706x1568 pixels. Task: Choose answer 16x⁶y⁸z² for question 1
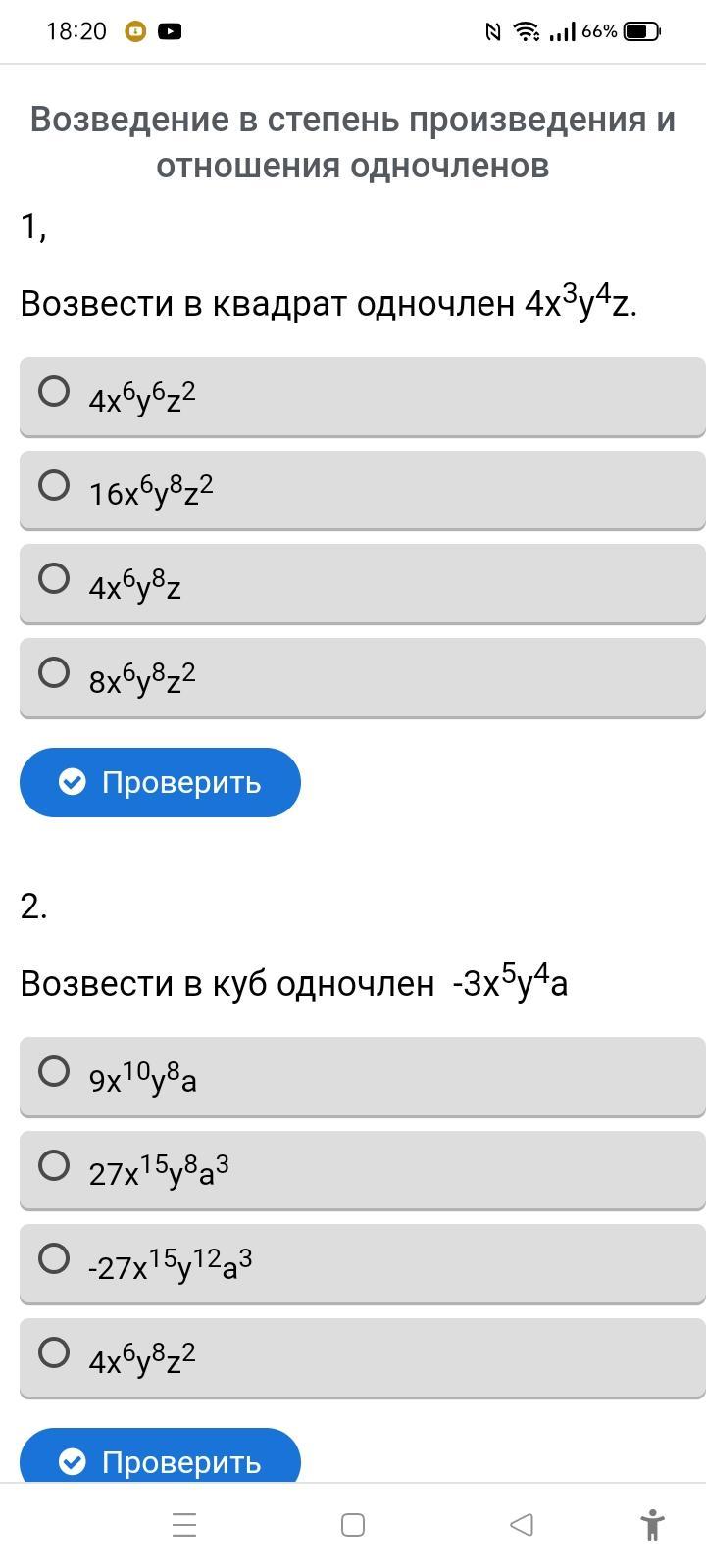pyautogui.click(x=362, y=490)
